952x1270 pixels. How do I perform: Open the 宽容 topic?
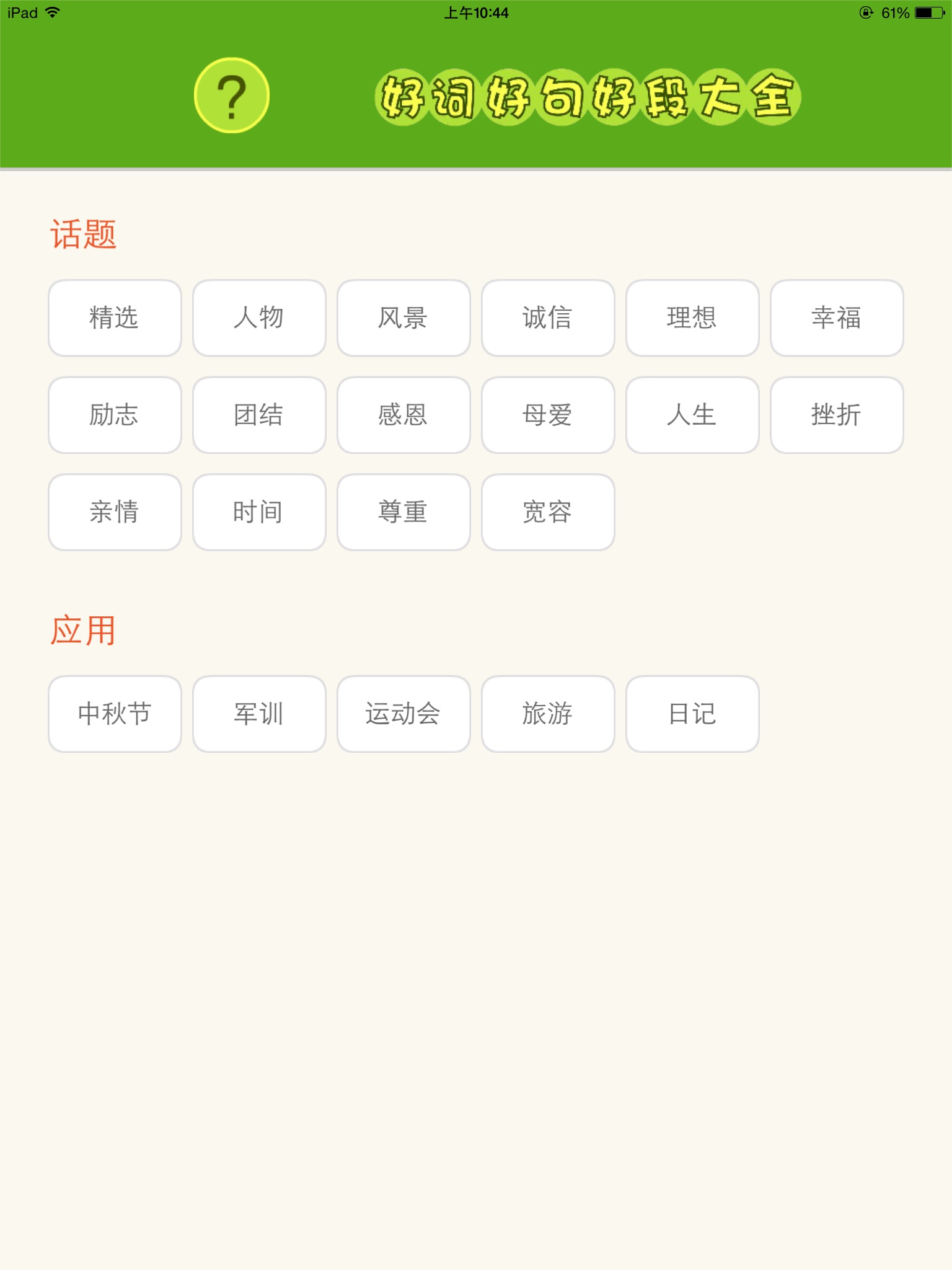548,512
